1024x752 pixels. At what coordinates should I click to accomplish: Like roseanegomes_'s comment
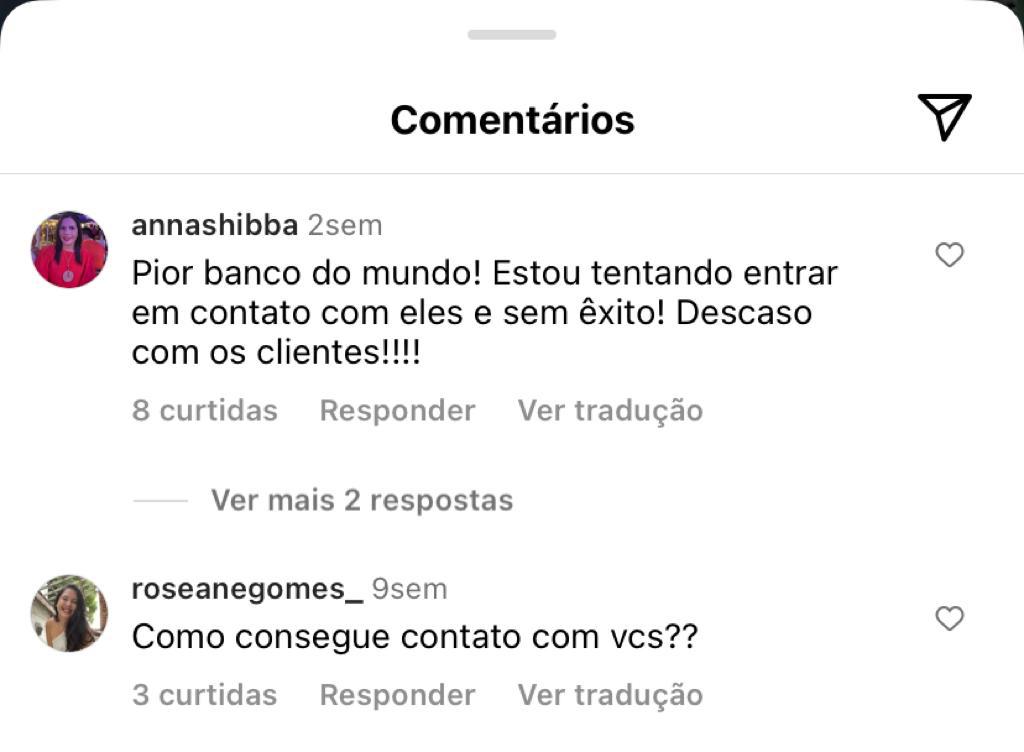click(949, 619)
